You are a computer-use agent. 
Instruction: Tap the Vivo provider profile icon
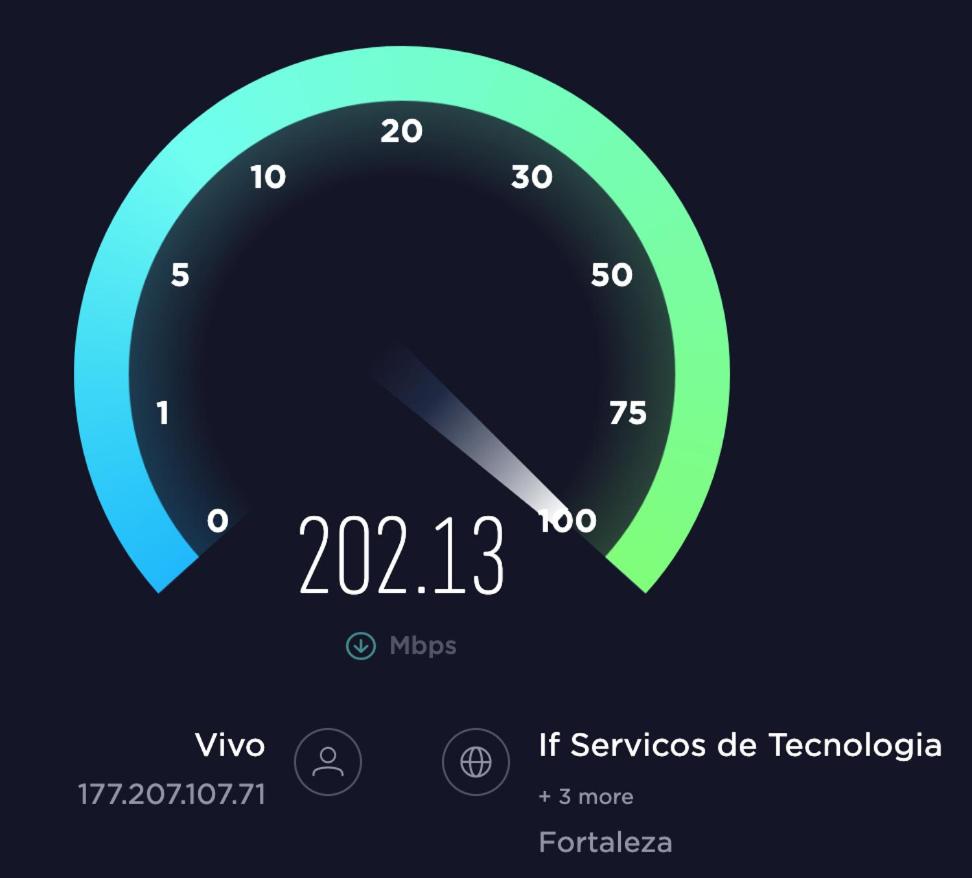click(327, 763)
